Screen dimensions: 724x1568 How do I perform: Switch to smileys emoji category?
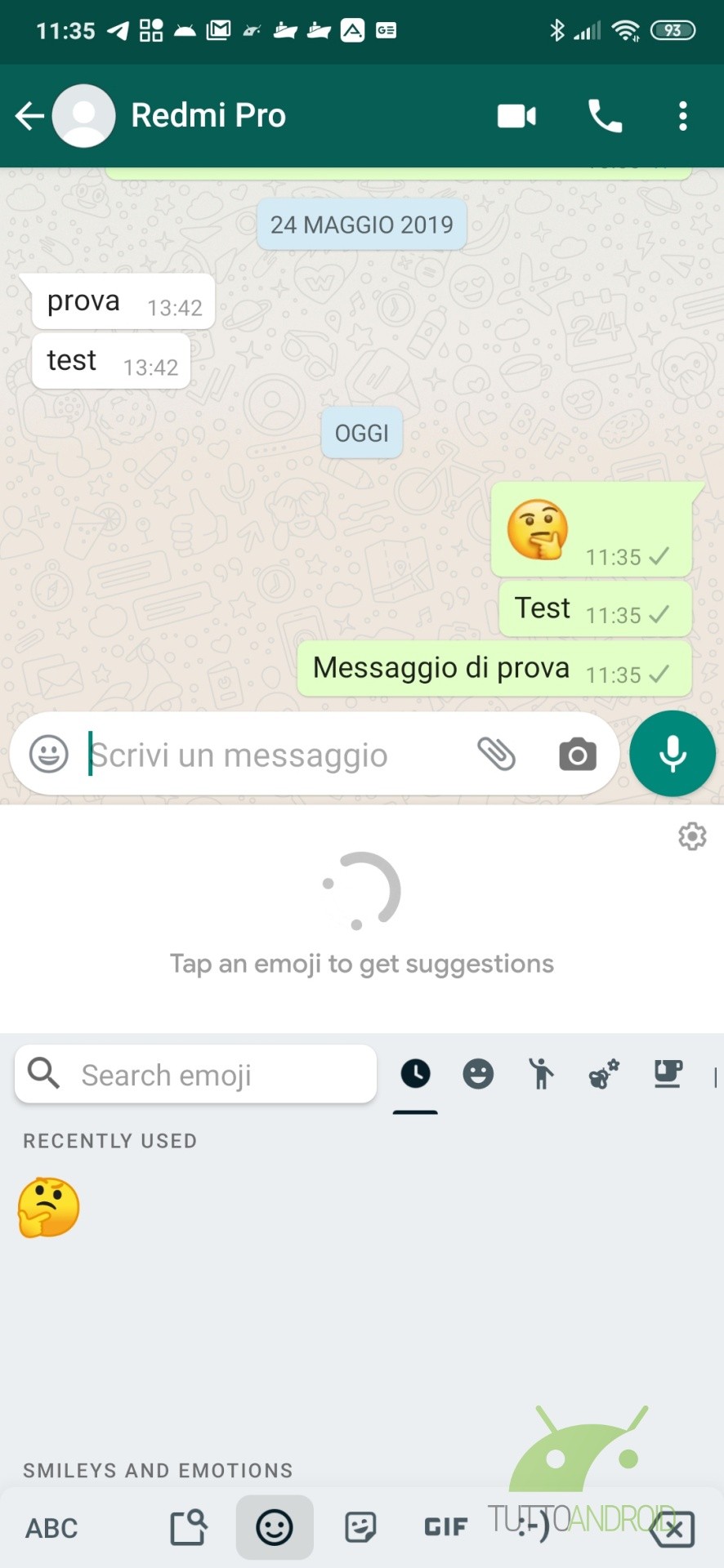(478, 1074)
